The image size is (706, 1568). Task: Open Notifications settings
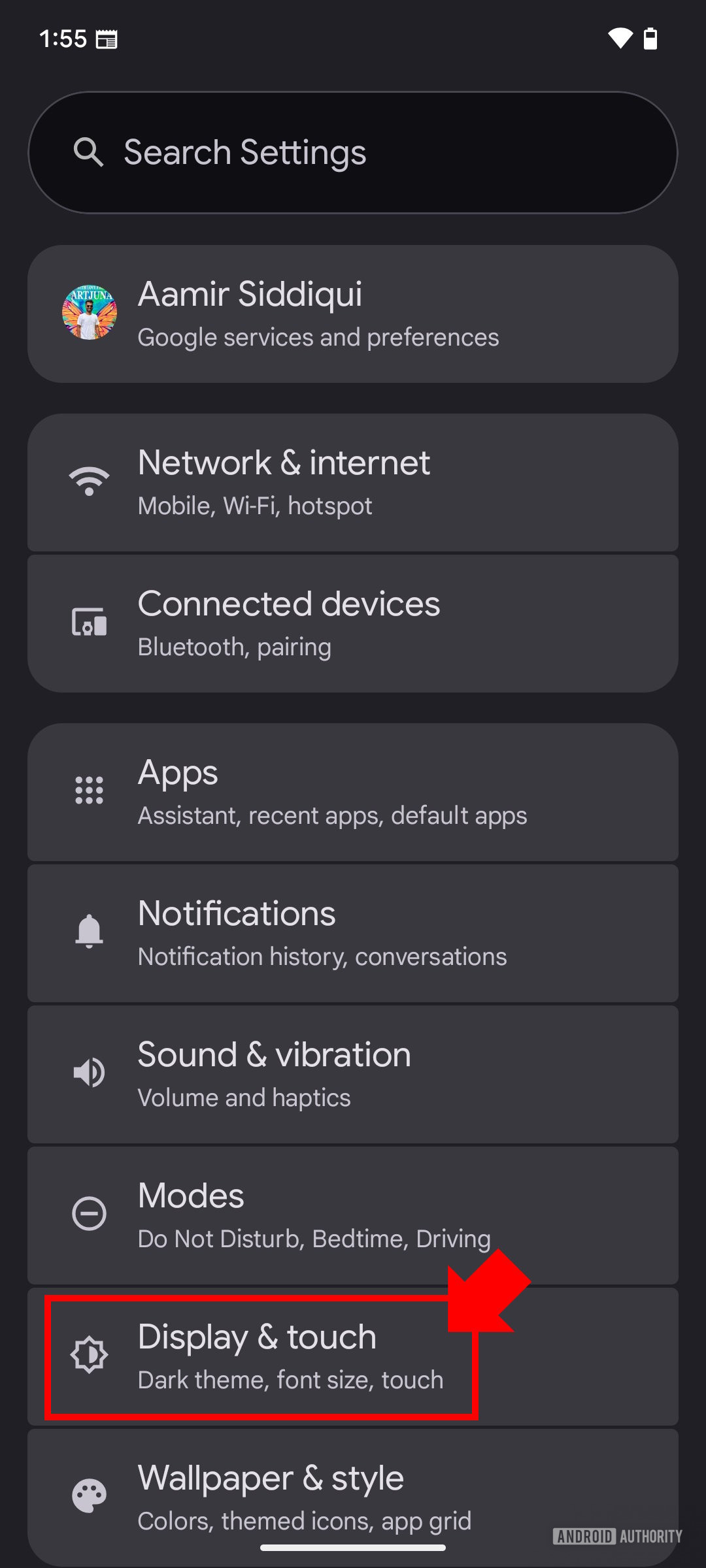(353, 933)
